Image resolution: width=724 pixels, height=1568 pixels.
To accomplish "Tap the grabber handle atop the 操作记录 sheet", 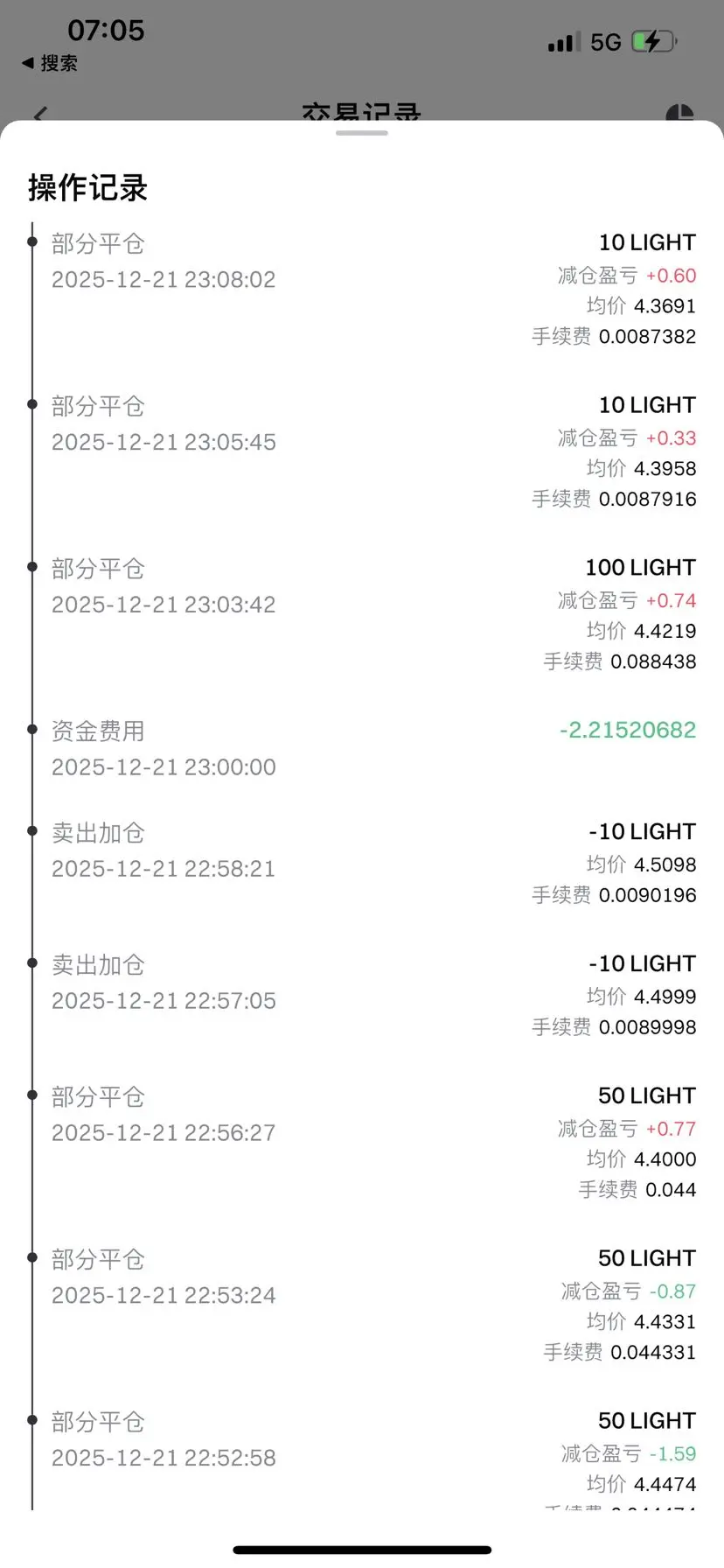I will (x=361, y=133).
